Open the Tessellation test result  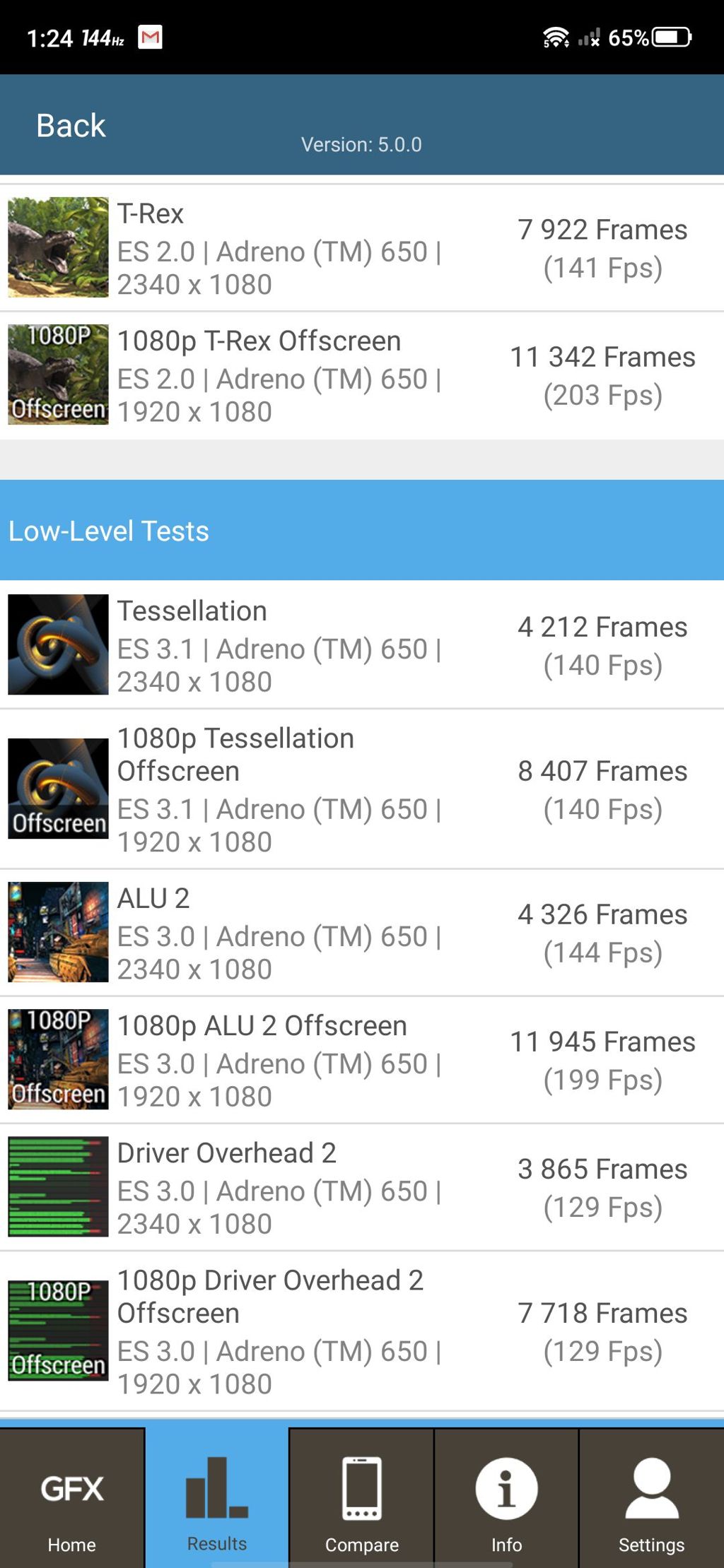[361, 645]
